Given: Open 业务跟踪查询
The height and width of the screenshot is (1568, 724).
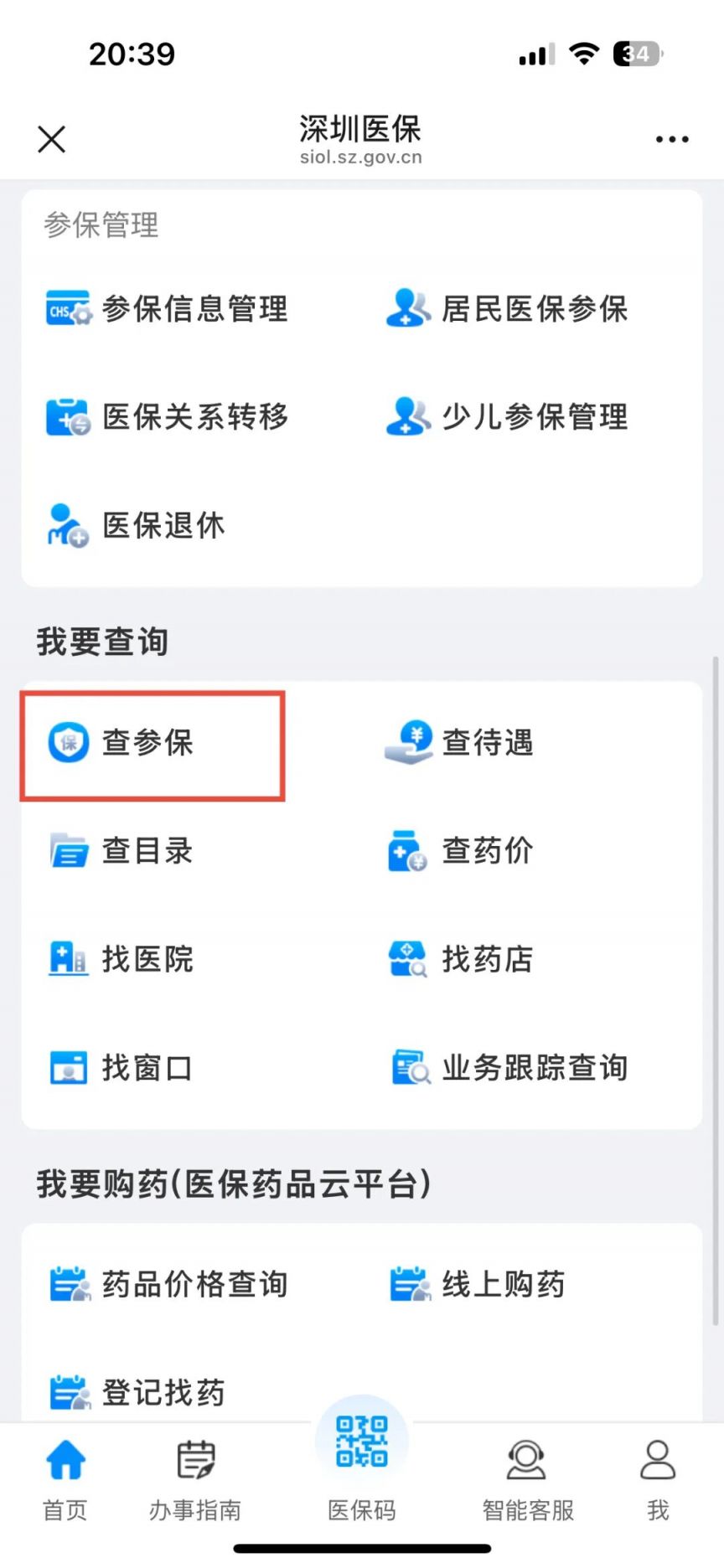Looking at the screenshot, I should pos(507,1068).
